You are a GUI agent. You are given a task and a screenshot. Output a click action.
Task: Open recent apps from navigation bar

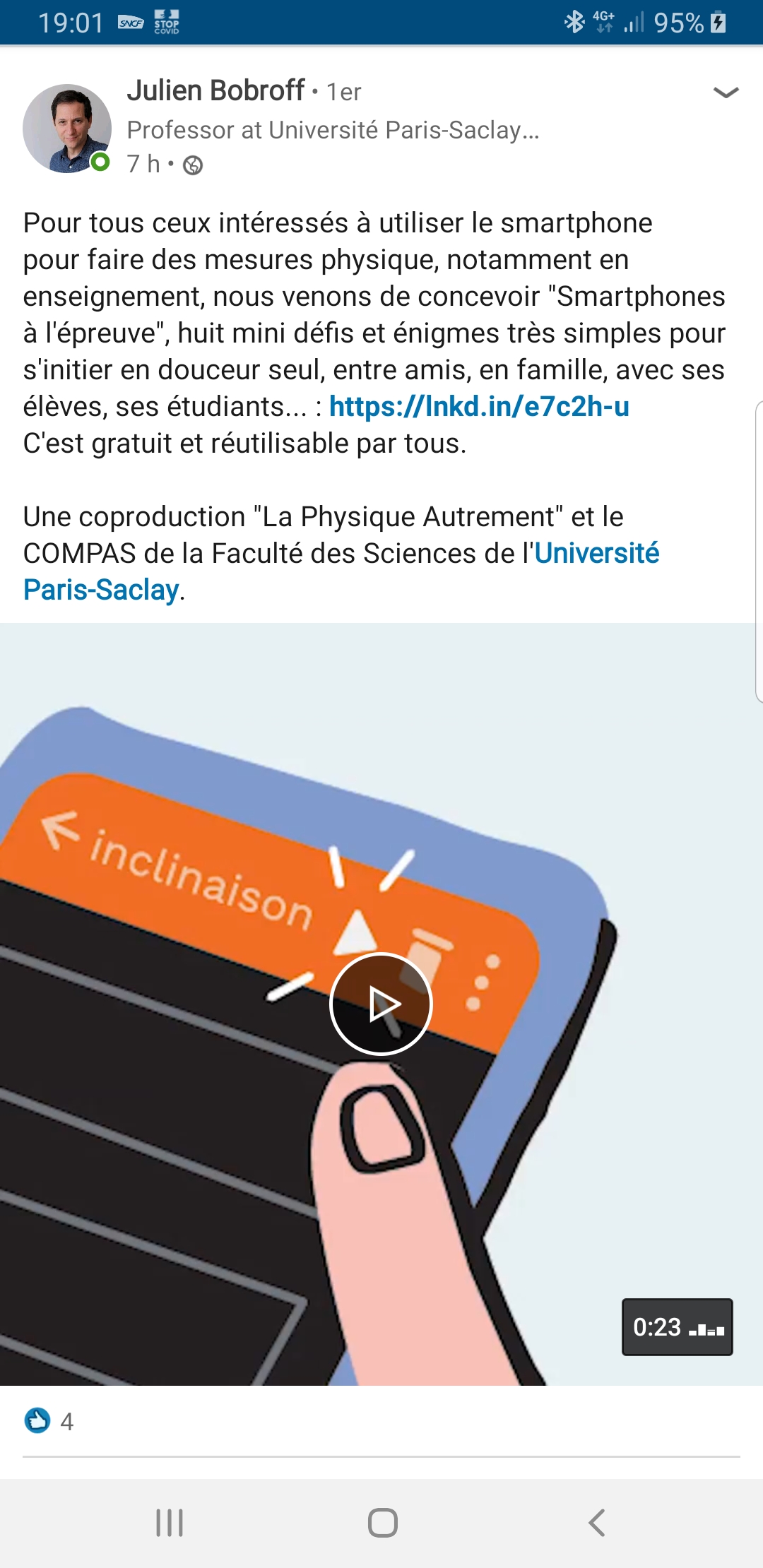click(x=170, y=1523)
